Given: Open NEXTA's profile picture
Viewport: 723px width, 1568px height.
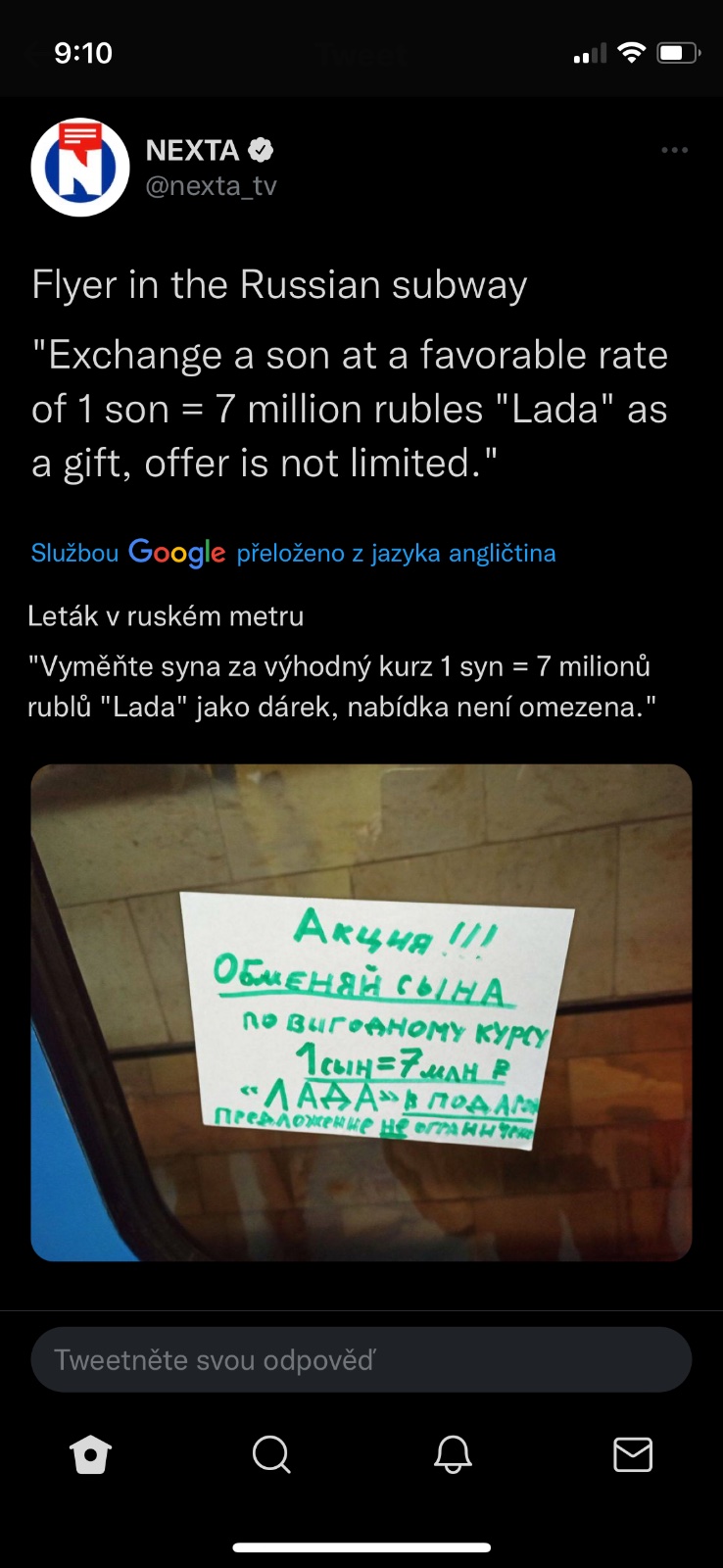Looking at the screenshot, I should point(80,168).
